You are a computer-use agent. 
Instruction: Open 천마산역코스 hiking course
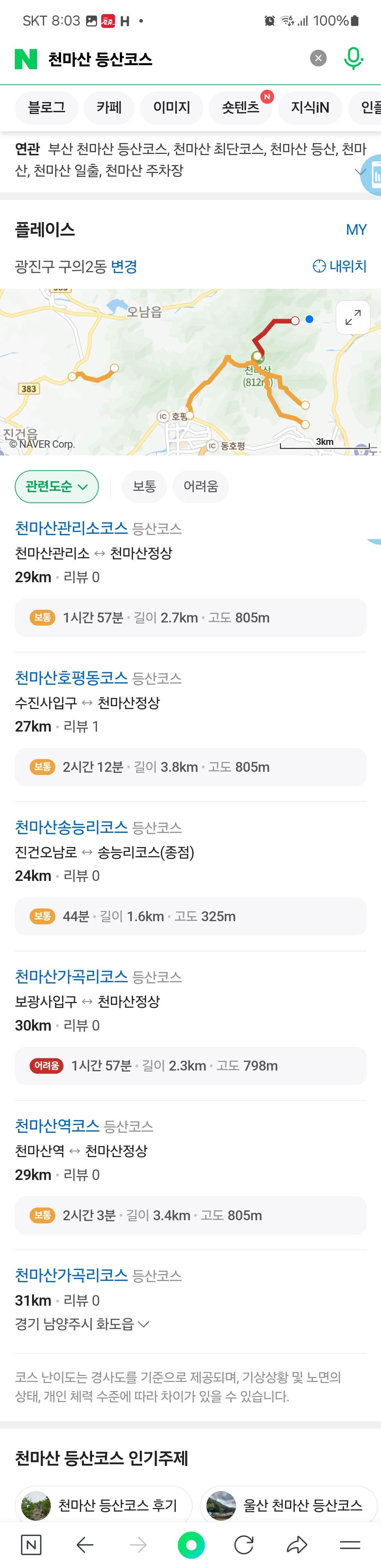point(57,1126)
